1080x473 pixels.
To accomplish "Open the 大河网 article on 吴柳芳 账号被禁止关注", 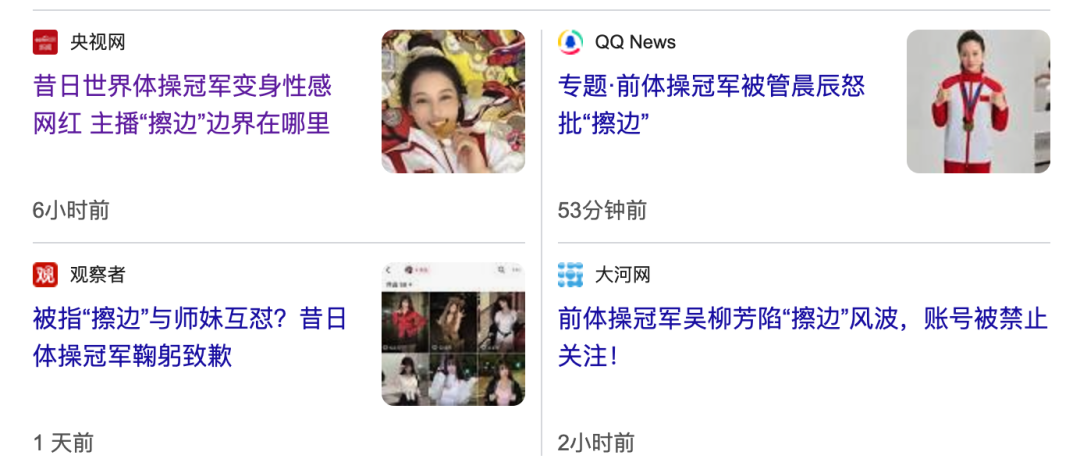I will [802, 337].
